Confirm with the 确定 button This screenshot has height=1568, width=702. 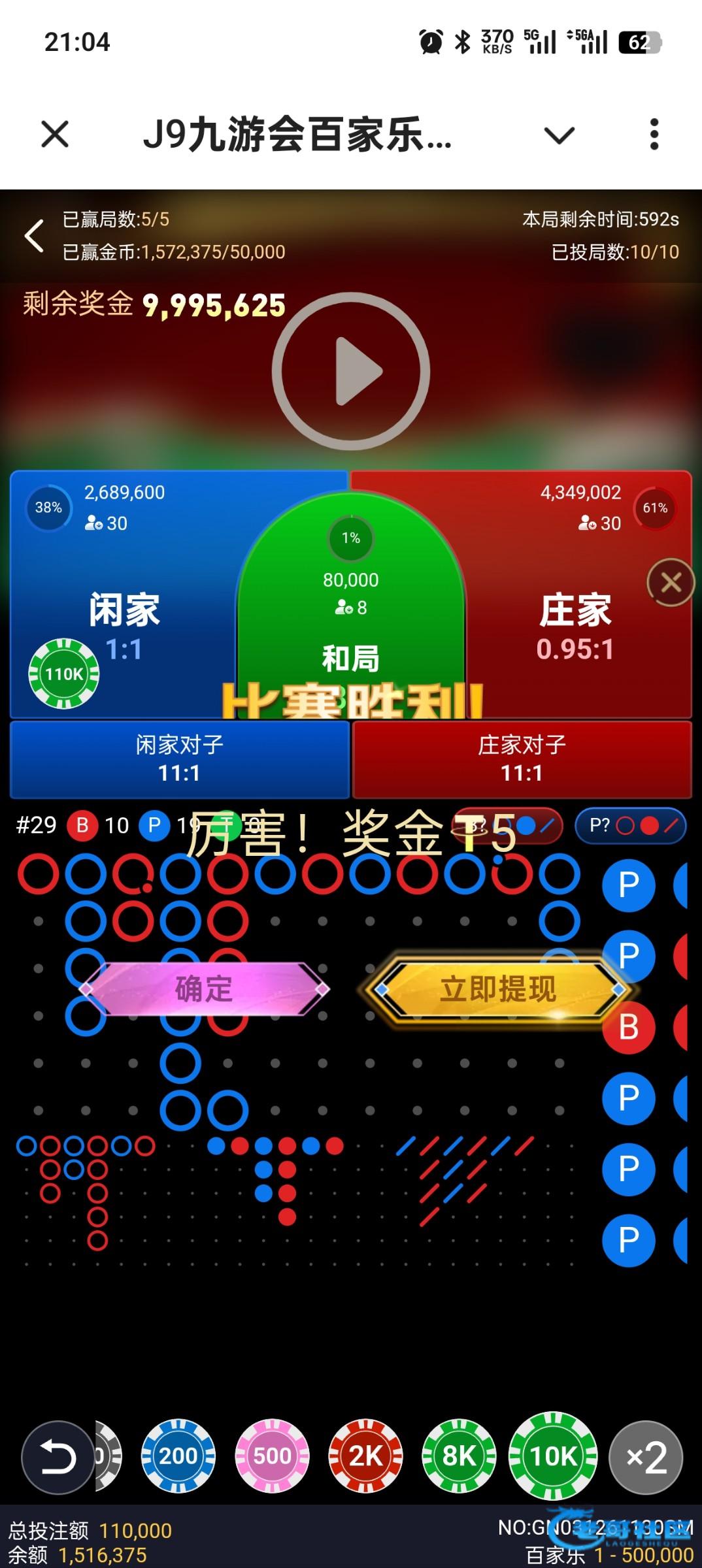pos(204,989)
